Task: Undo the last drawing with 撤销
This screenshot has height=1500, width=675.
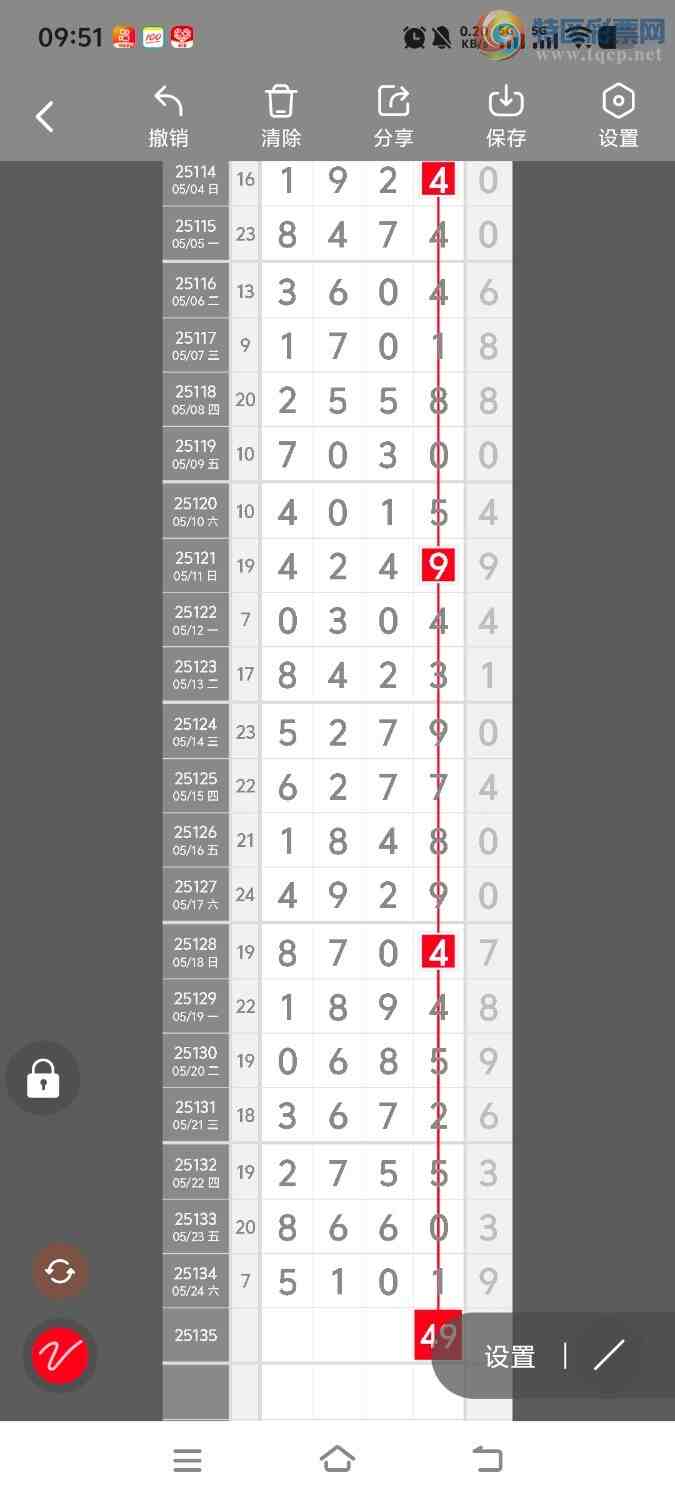Action: pos(168,117)
